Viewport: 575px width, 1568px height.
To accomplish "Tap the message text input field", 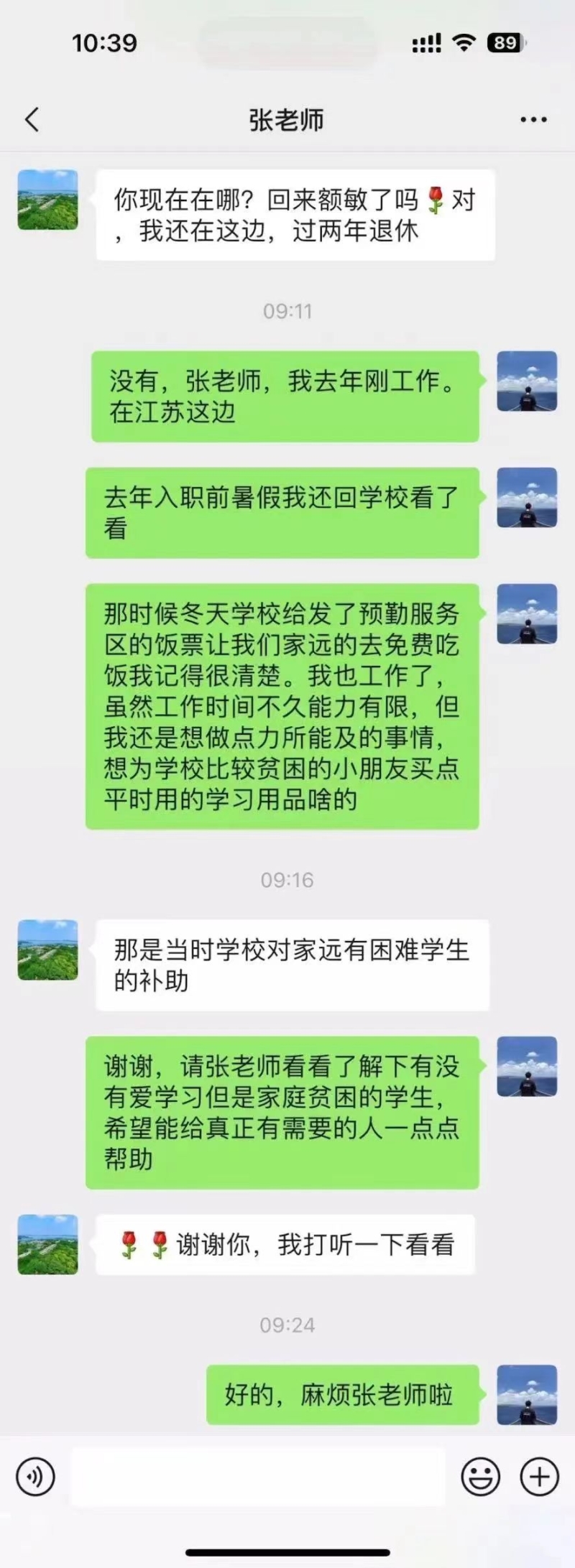I will (x=257, y=1476).
